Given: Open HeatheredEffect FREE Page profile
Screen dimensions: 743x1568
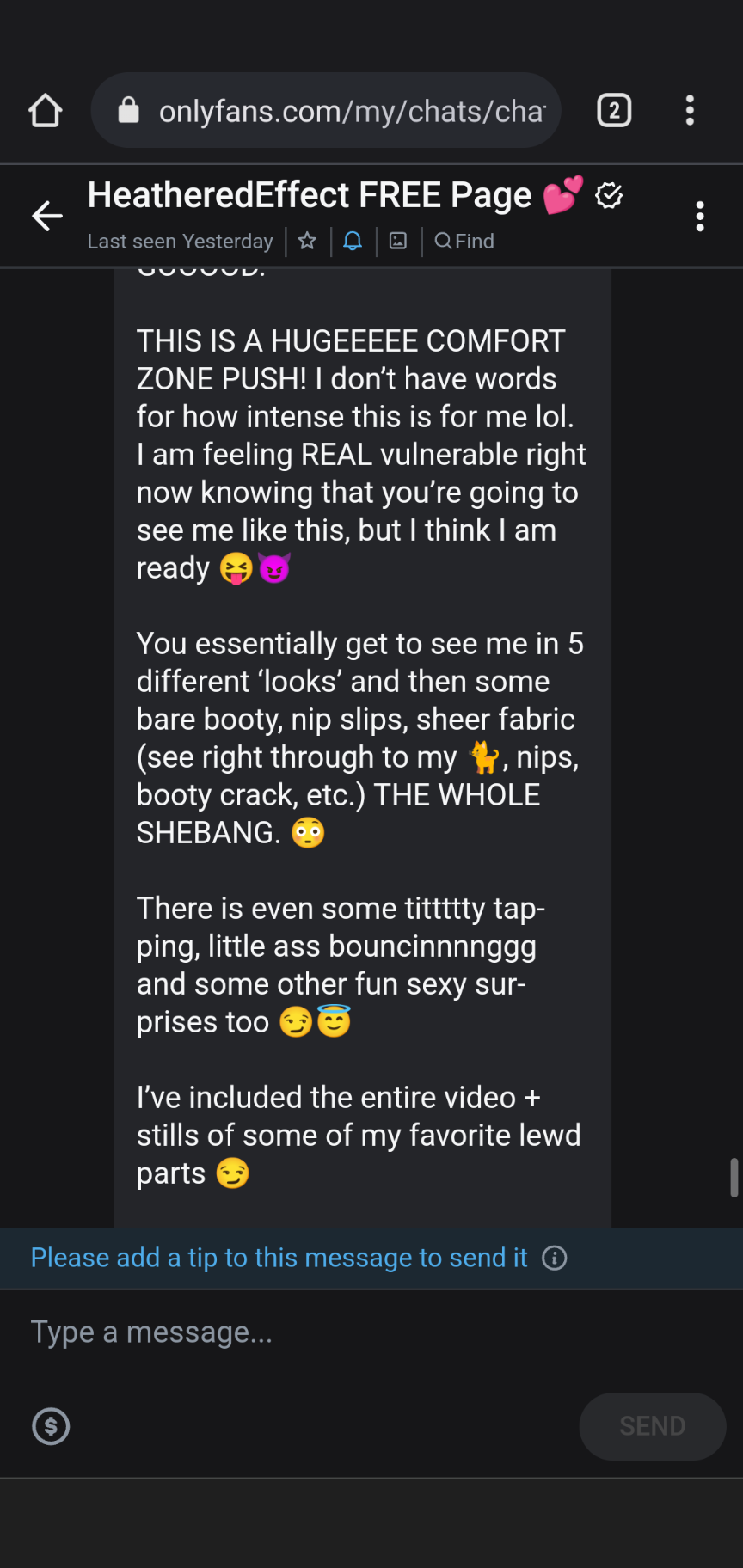Looking at the screenshot, I should point(310,196).
